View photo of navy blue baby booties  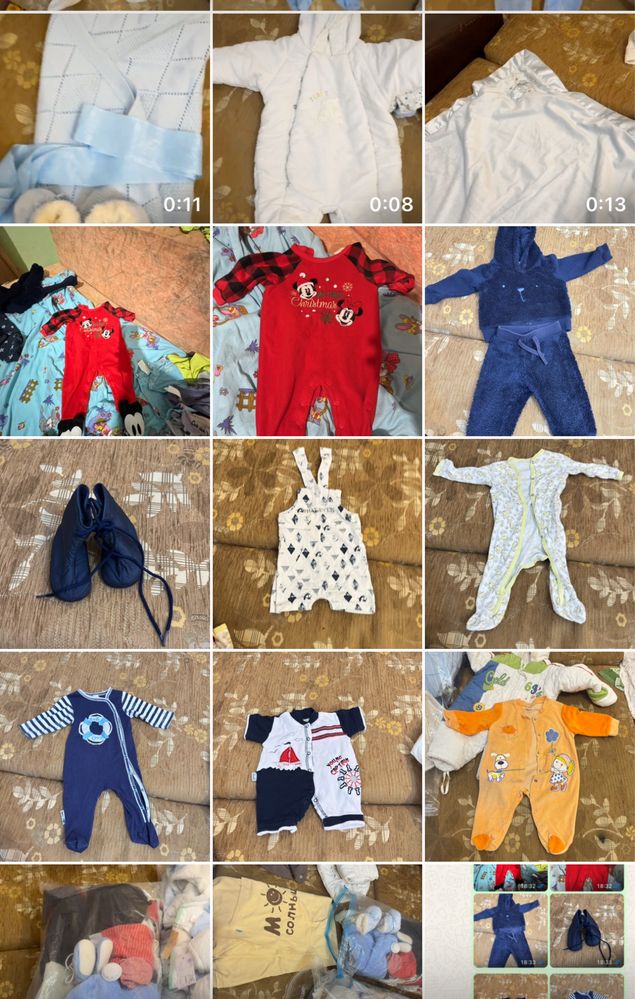104,544
